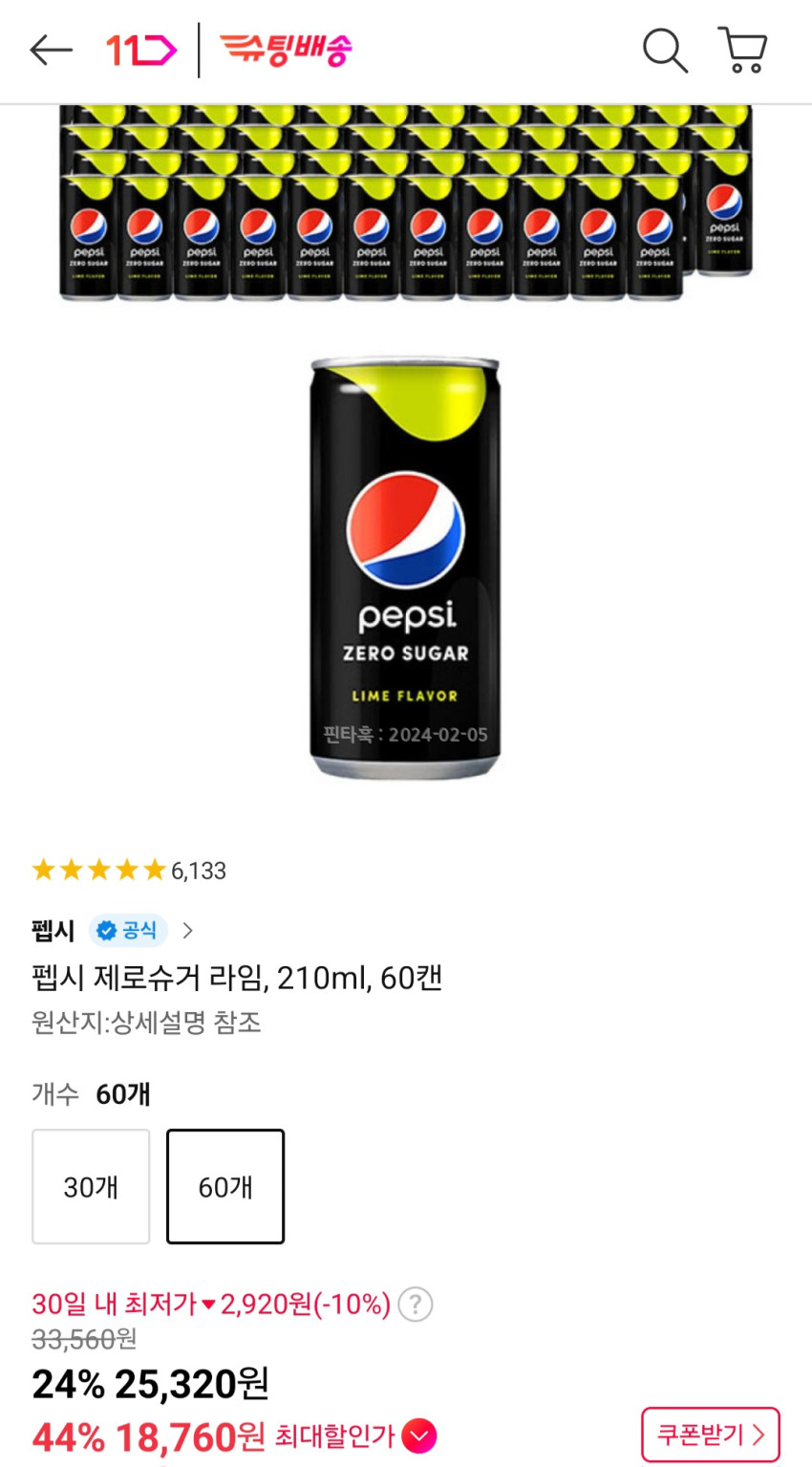Go back using the arrow icon
Screen dimensions: 812x1467
(51, 50)
